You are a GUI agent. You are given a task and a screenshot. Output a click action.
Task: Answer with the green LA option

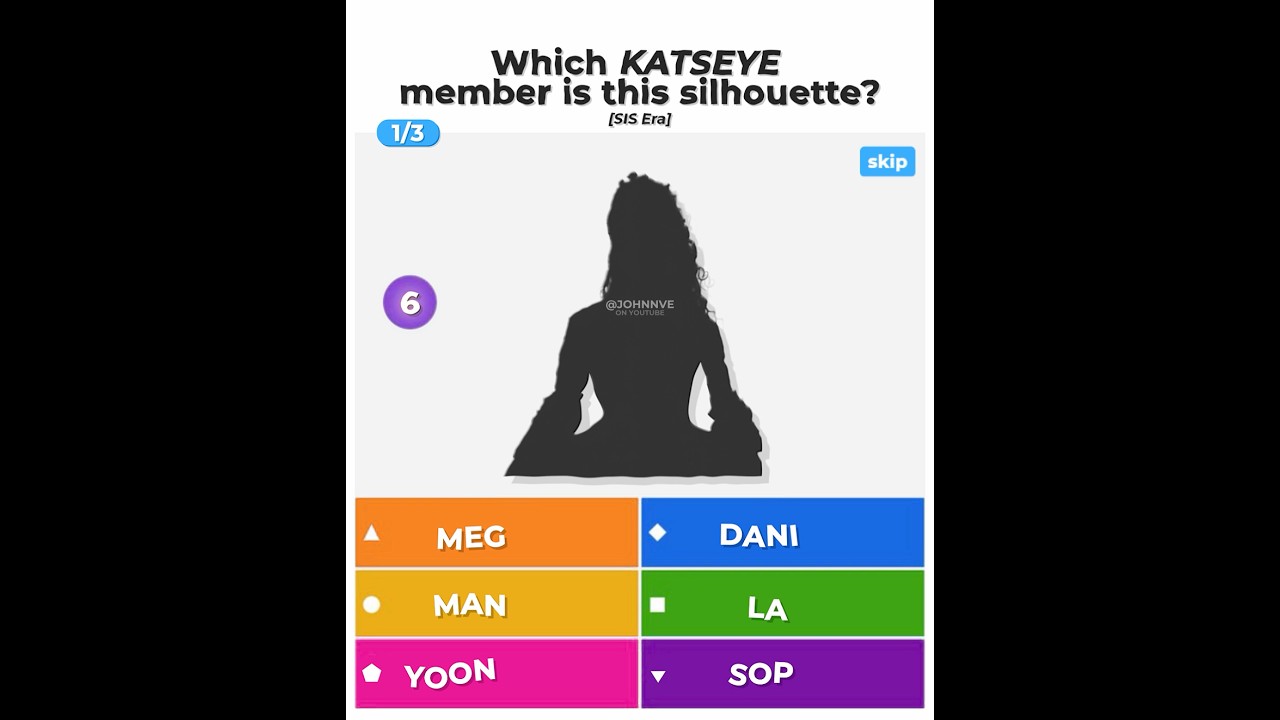pos(782,604)
